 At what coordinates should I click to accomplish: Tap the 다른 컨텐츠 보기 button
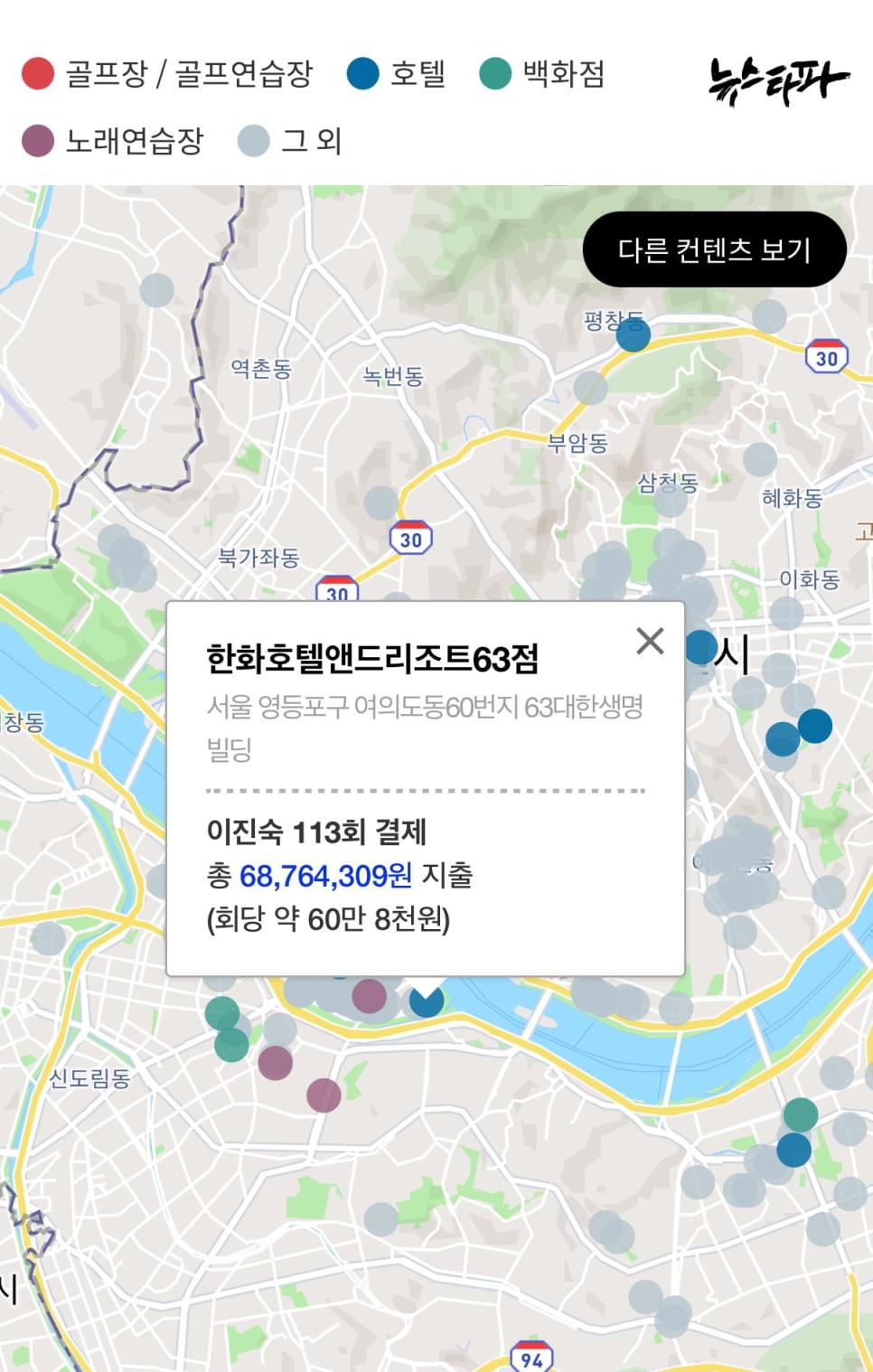pos(714,249)
